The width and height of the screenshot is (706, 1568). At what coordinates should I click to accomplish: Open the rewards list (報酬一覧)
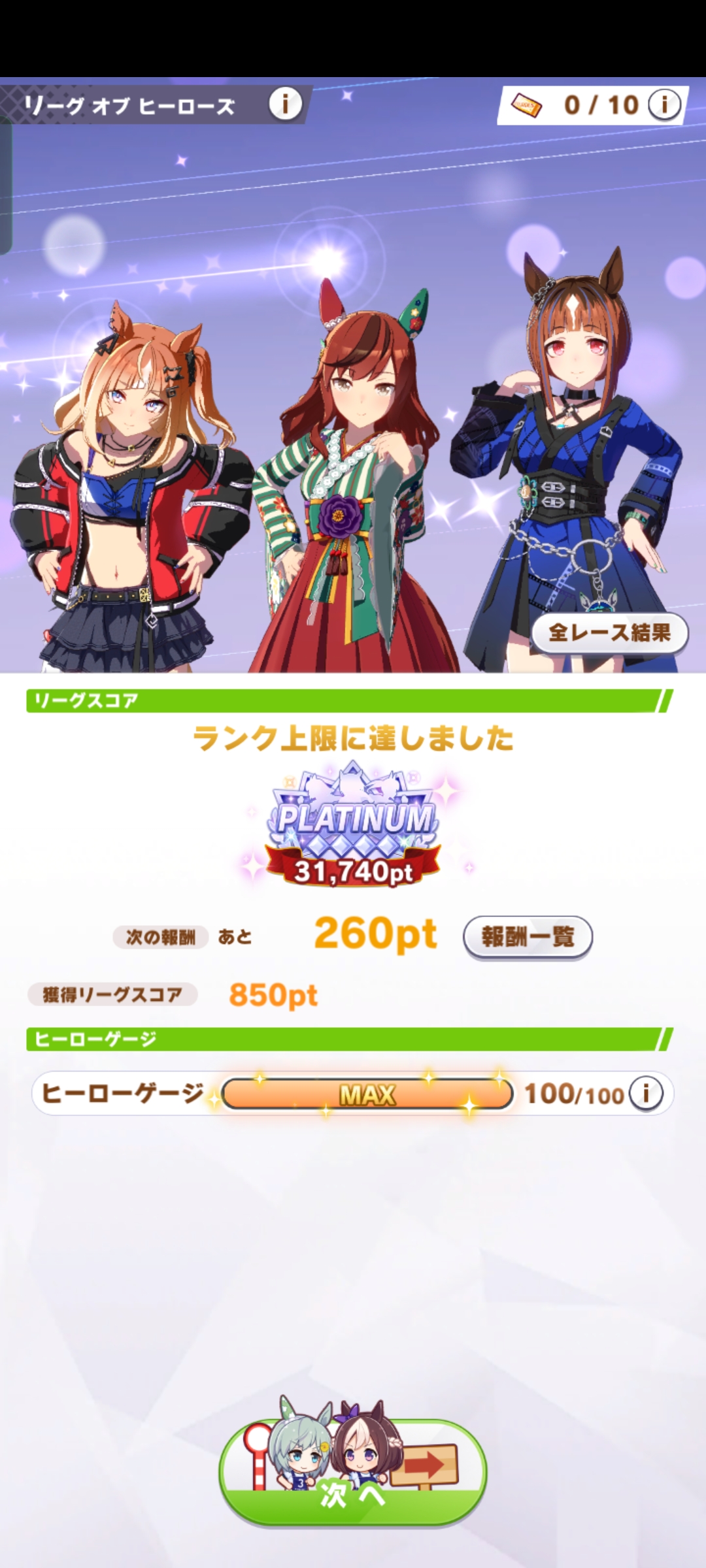coord(528,937)
